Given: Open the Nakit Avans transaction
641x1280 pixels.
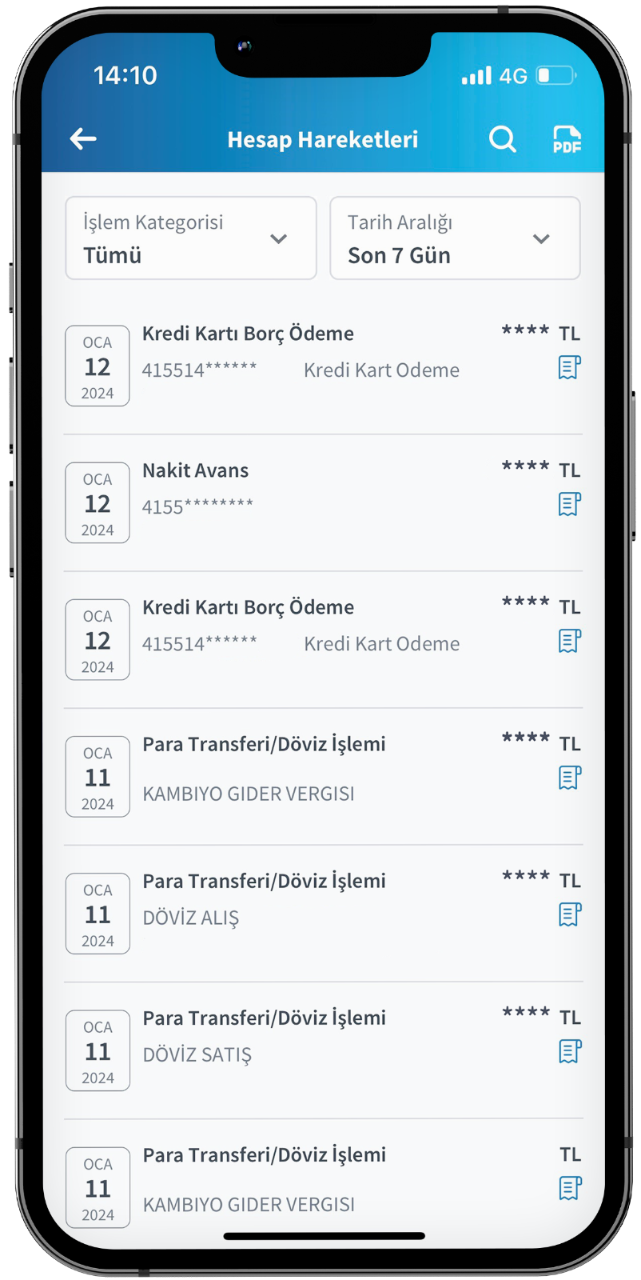Looking at the screenshot, I should tap(300, 488).
